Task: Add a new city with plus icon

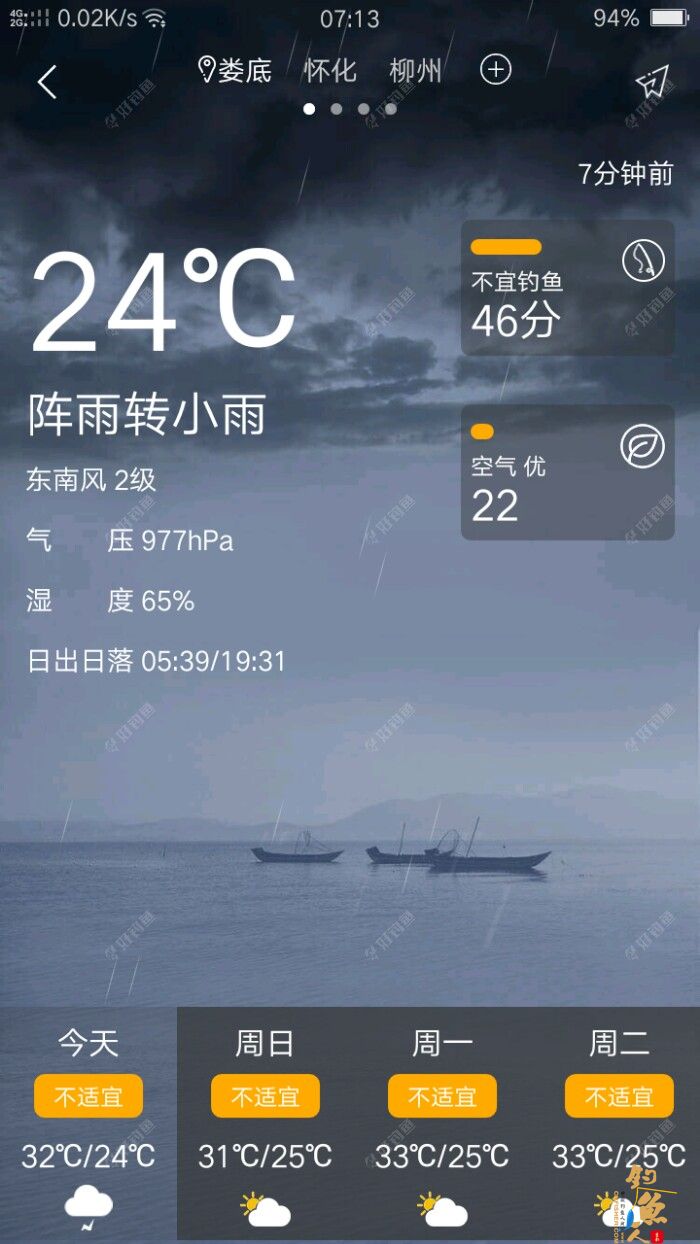Action: (x=496, y=70)
